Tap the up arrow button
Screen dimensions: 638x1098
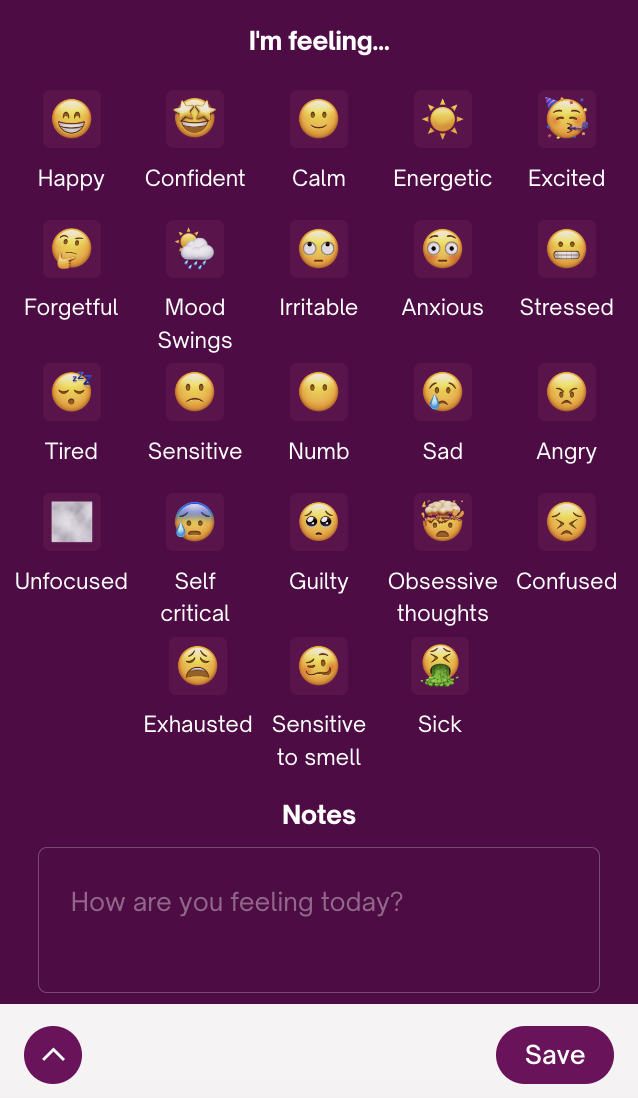53,1055
